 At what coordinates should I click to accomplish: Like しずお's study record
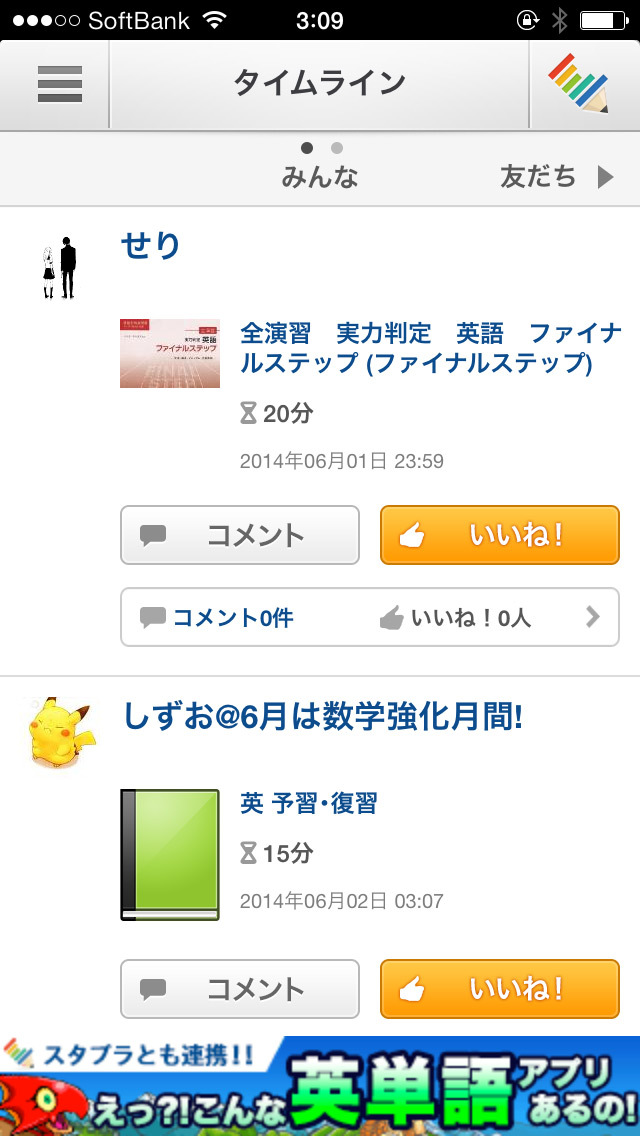click(499, 989)
